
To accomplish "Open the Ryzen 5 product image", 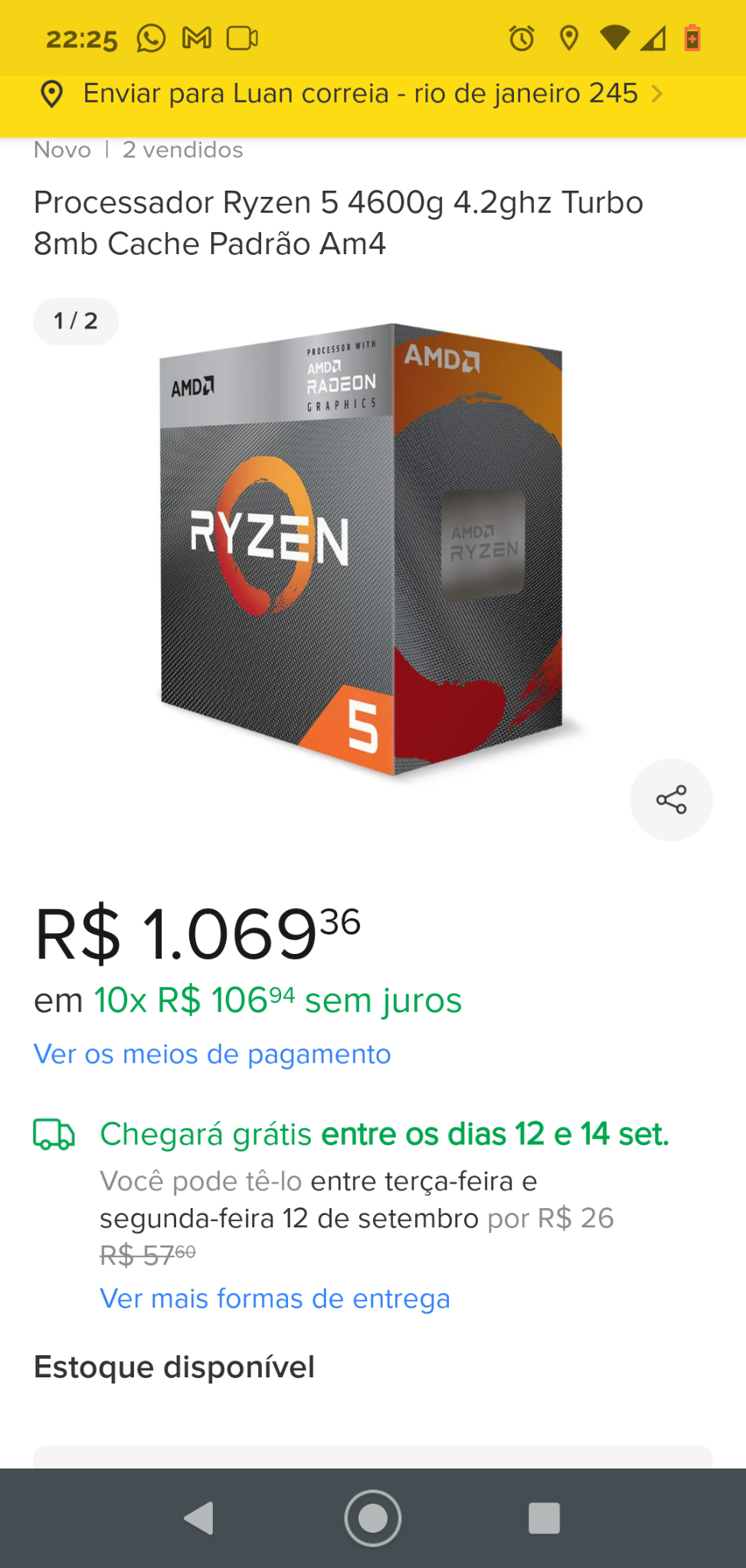I will click(362, 549).
